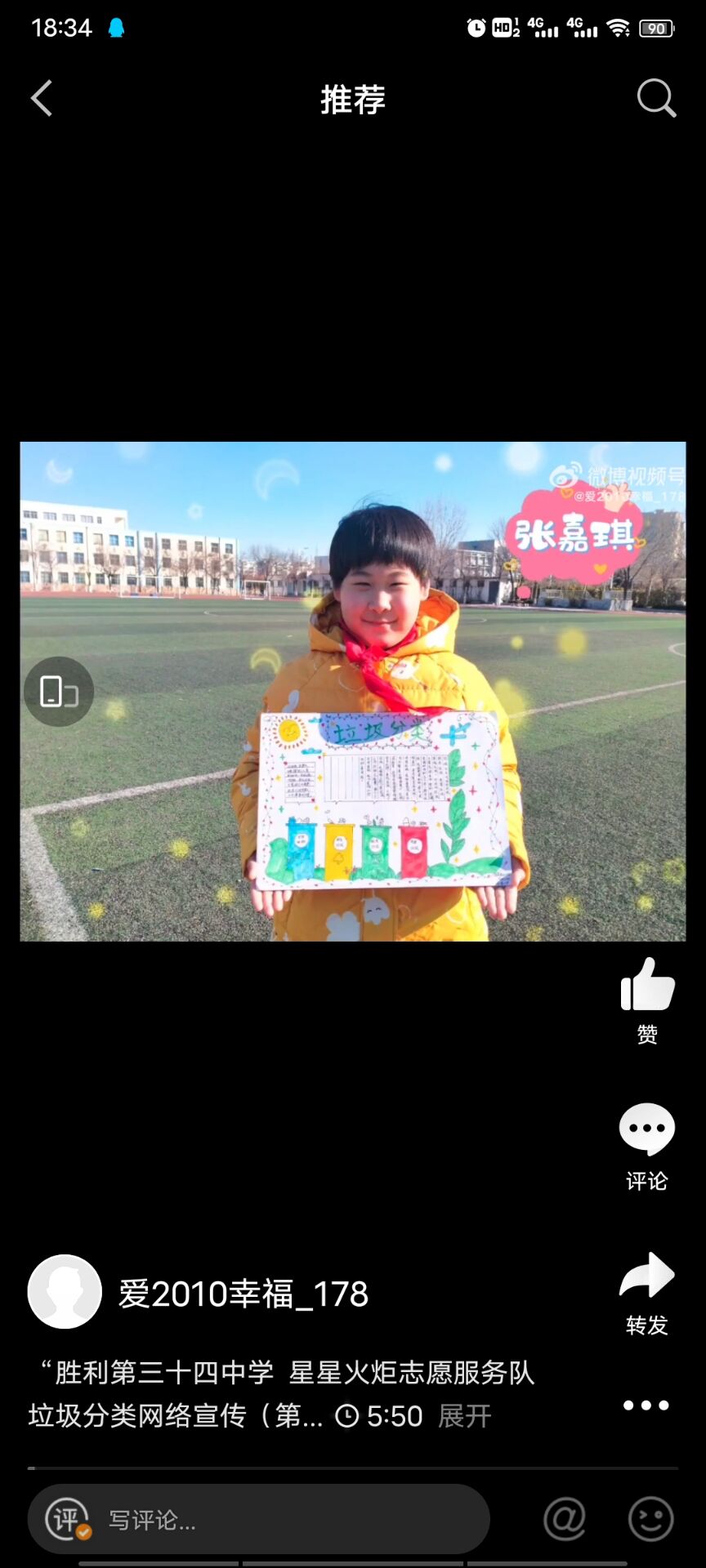706x1568 pixels.
Task: Open the emoji smiley picker
Action: pos(650,1519)
